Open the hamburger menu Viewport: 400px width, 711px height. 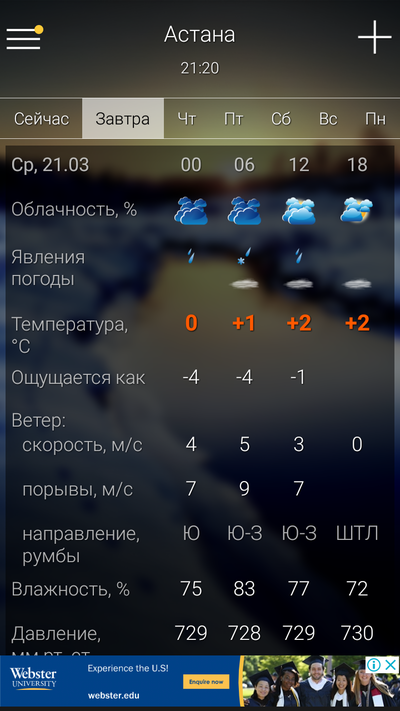[x=24, y=38]
